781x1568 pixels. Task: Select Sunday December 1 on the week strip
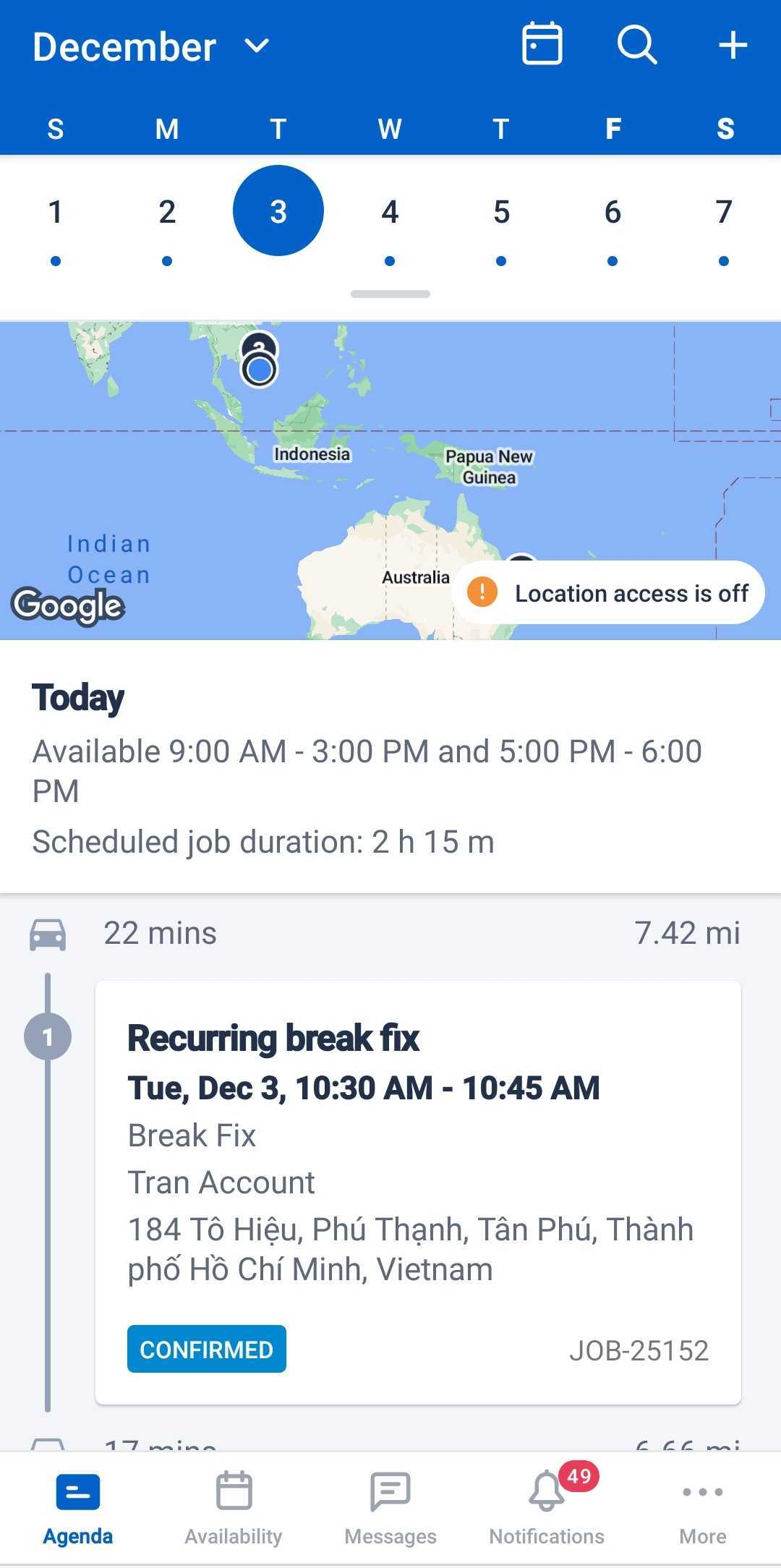[x=55, y=210]
